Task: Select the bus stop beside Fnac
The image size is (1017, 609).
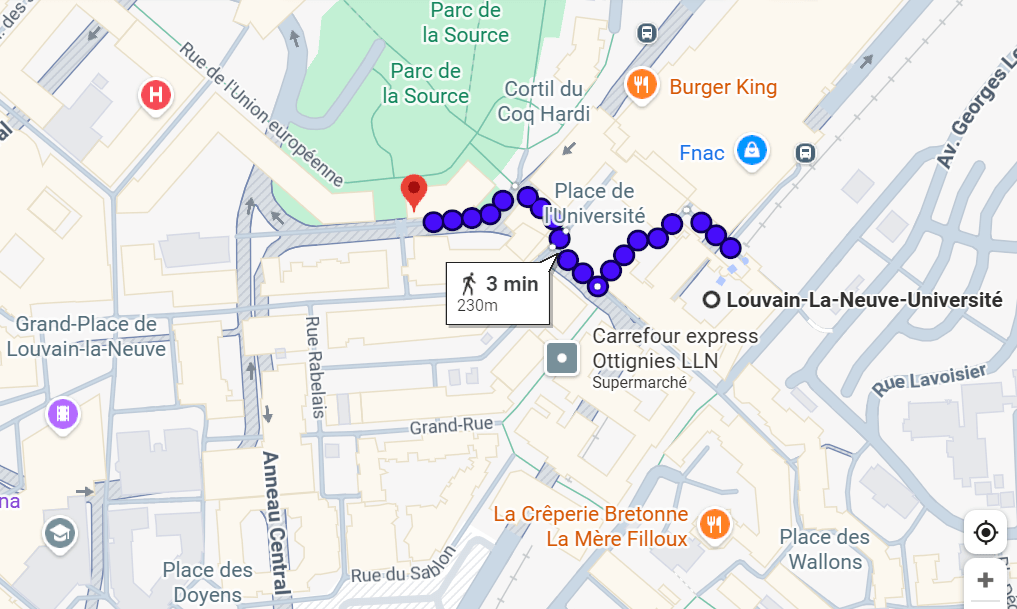Action: click(804, 153)
